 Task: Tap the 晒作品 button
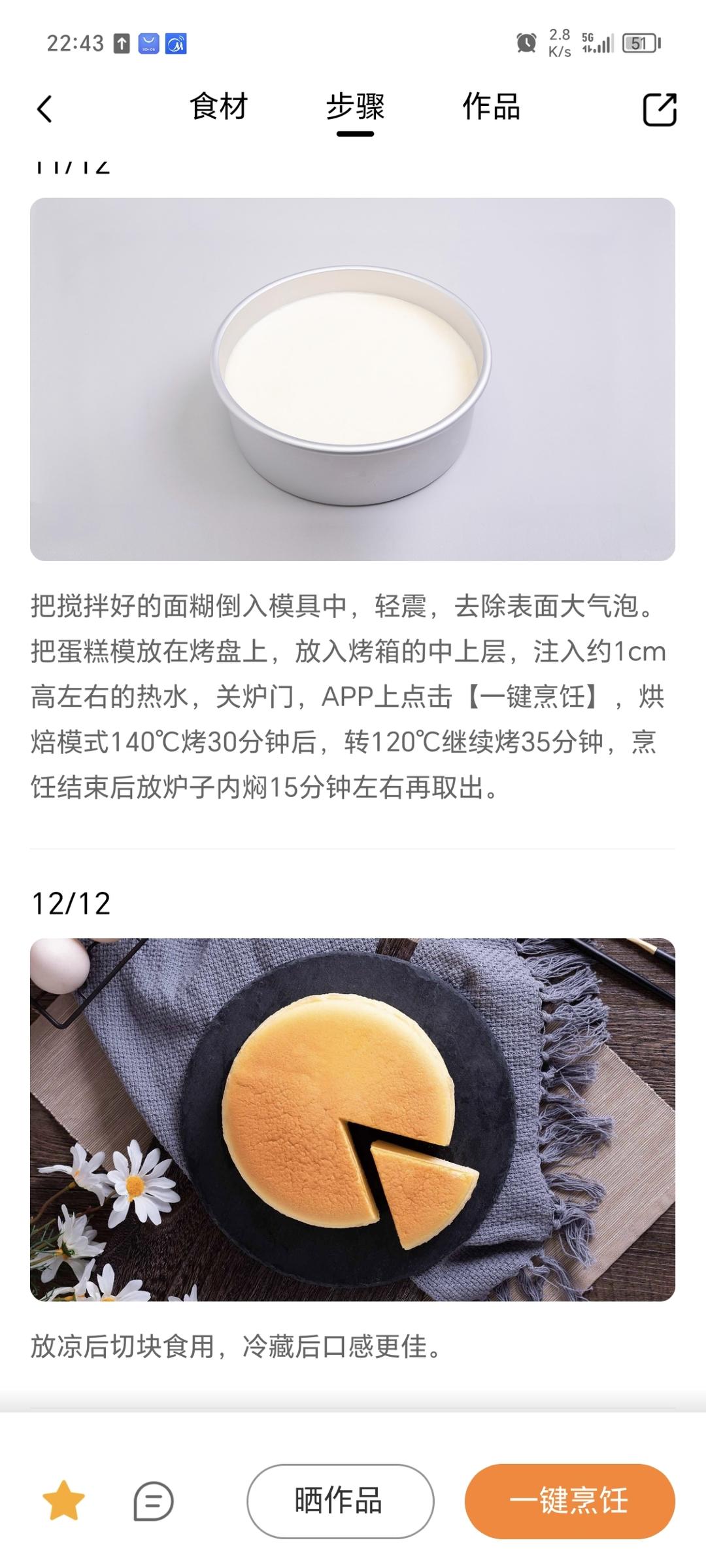tap(340, 1501)
